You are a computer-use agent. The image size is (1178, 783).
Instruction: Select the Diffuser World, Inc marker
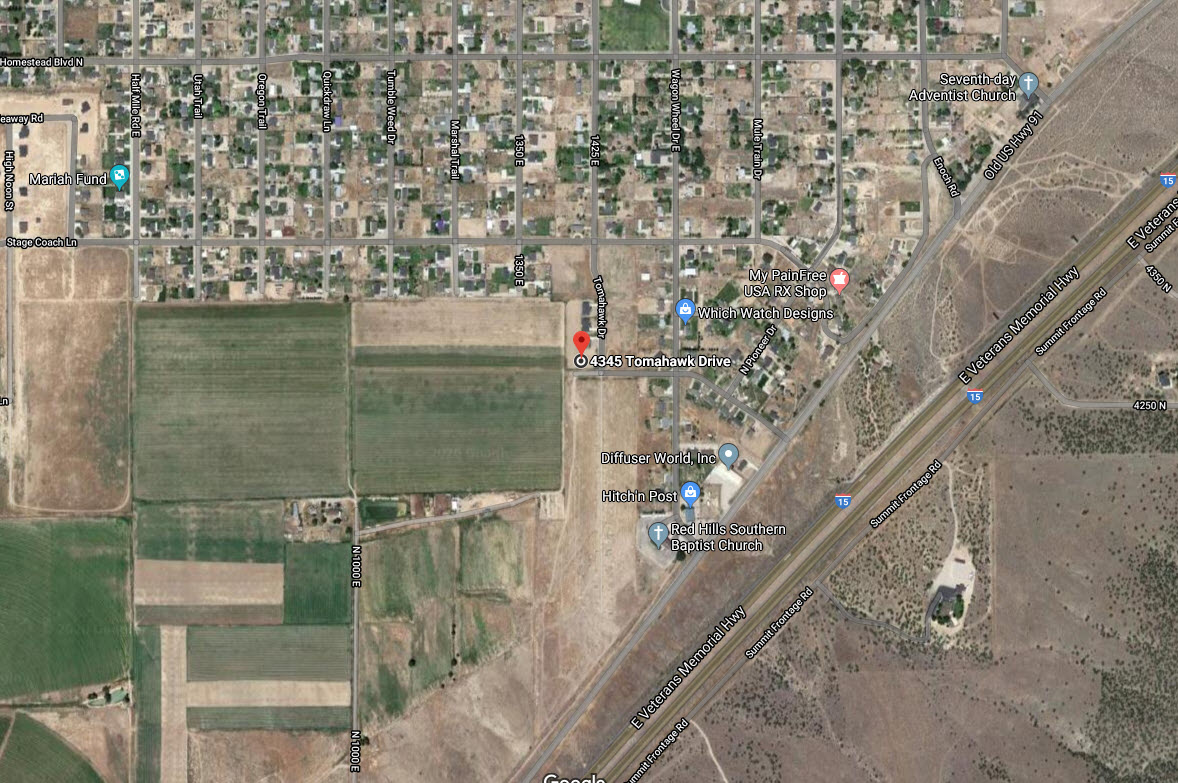(x=729, y=456)
